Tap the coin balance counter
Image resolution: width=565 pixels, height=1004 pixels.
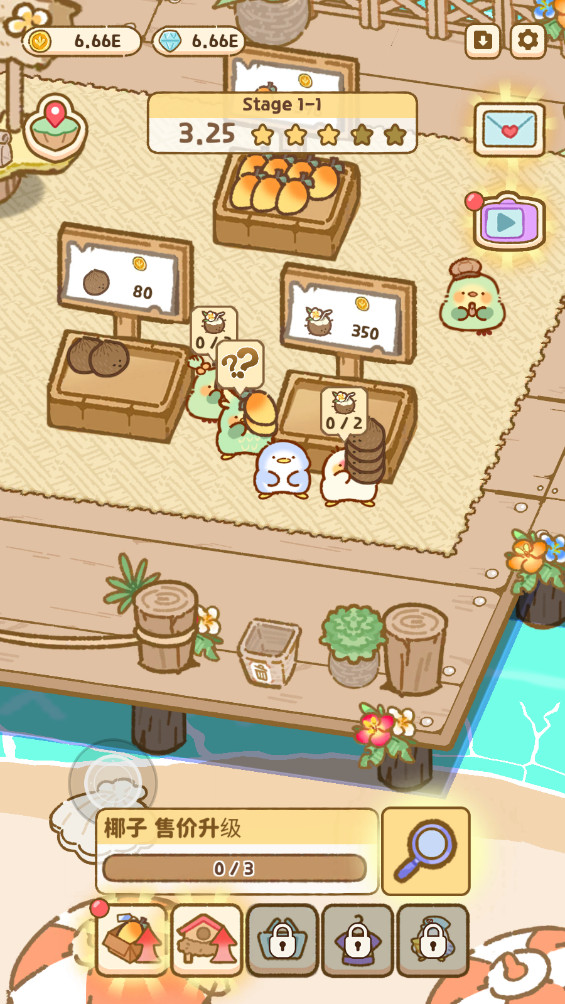82,42
